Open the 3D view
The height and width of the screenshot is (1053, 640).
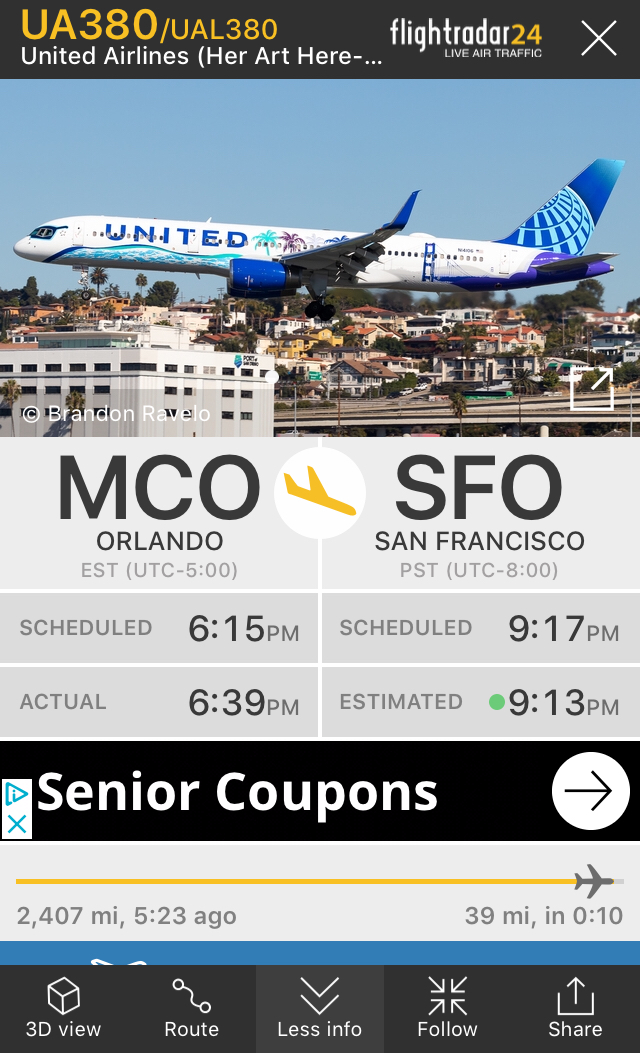coord(63,1009)
